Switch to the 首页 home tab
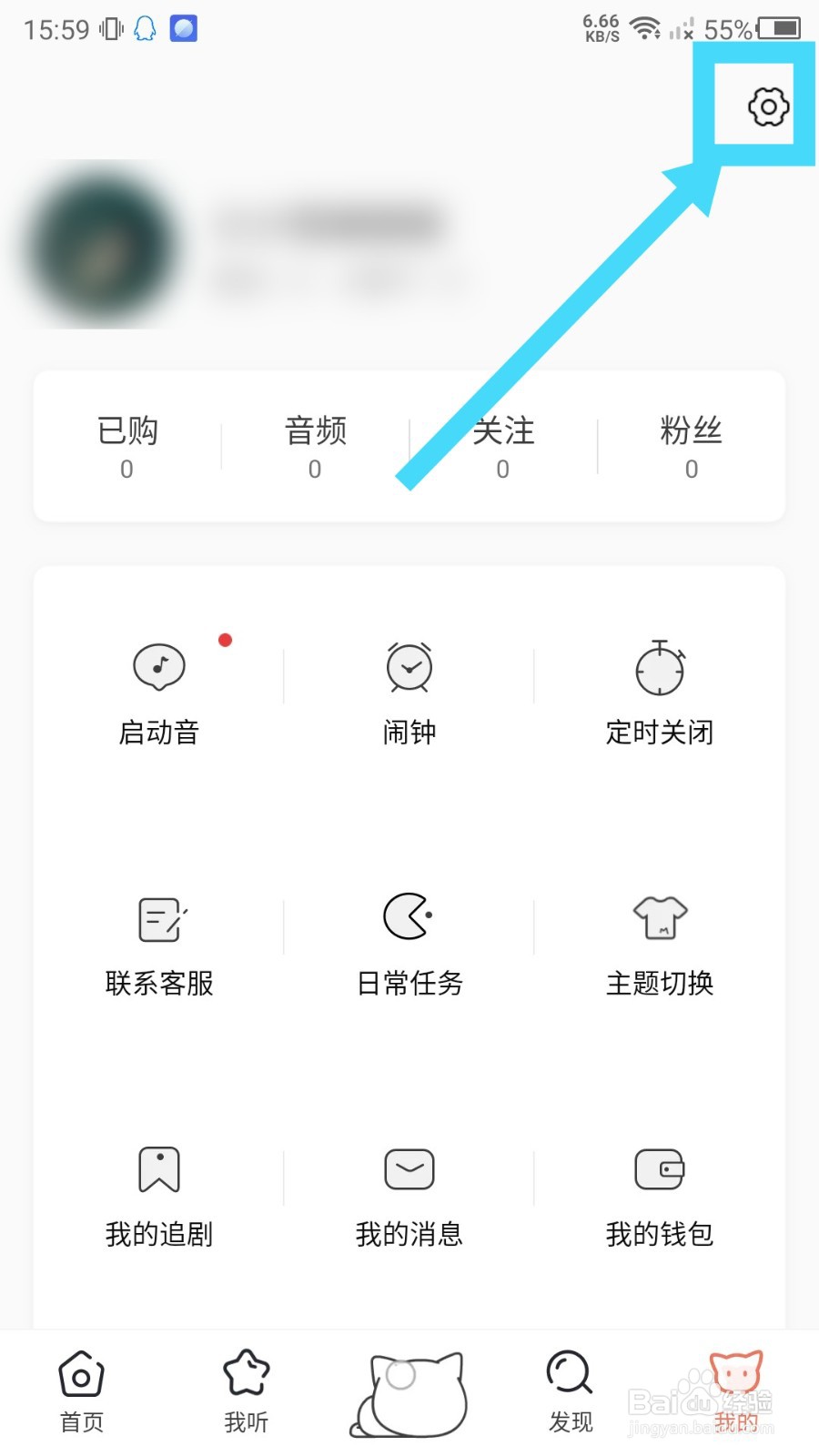 (x=82, y=1392)
